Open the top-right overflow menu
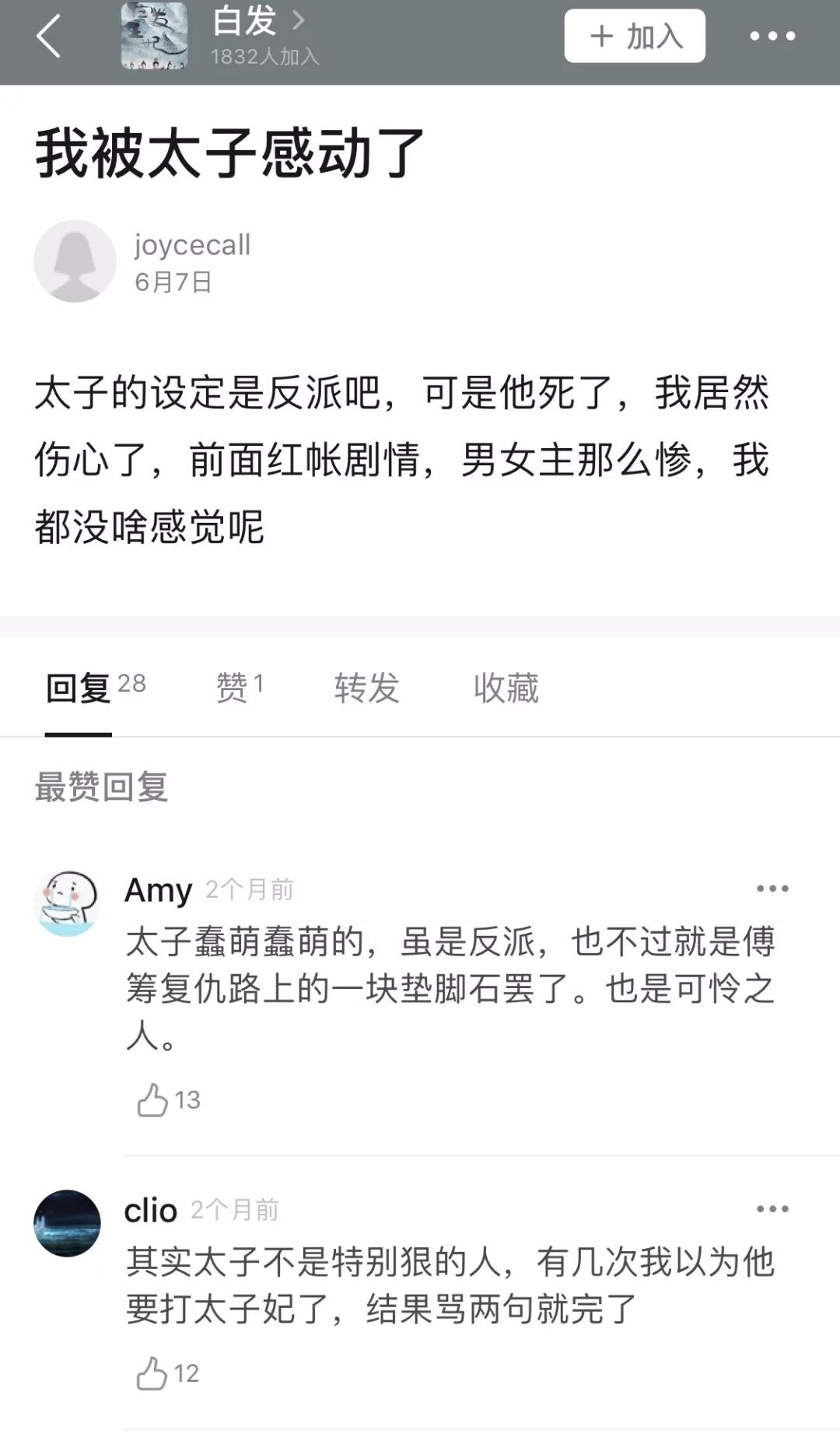The image size is (840, 1455). (x=772, y=37)
